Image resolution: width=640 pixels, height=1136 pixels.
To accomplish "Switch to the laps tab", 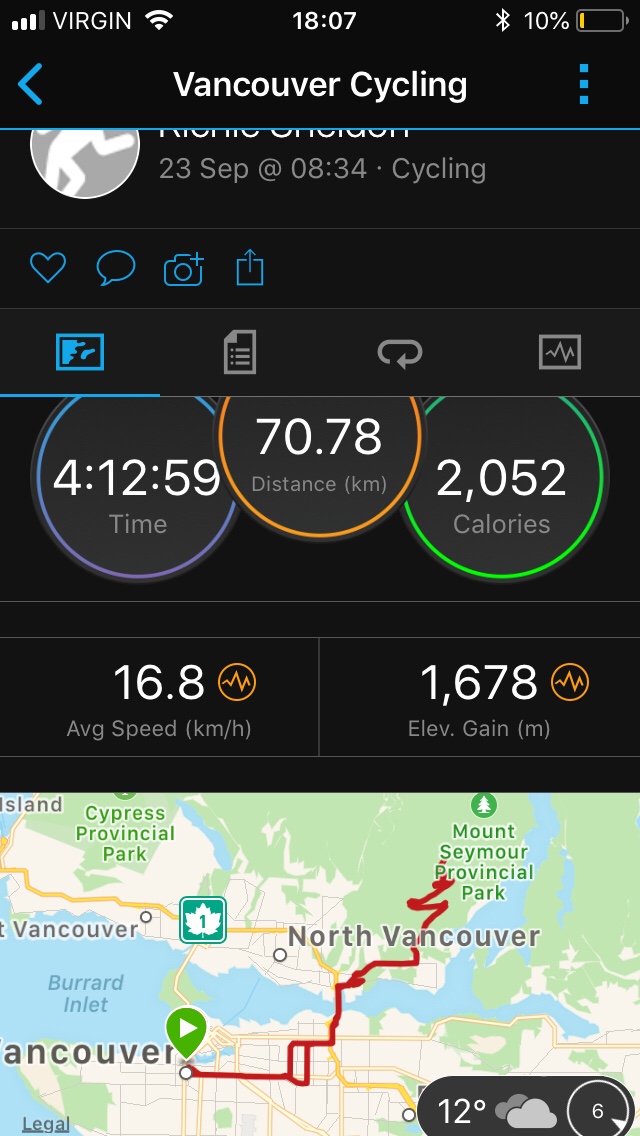I will coord(400,352).
